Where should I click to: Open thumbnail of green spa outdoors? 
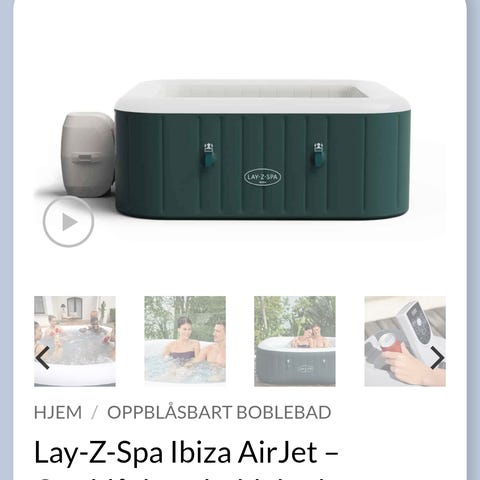click(295, 341)
